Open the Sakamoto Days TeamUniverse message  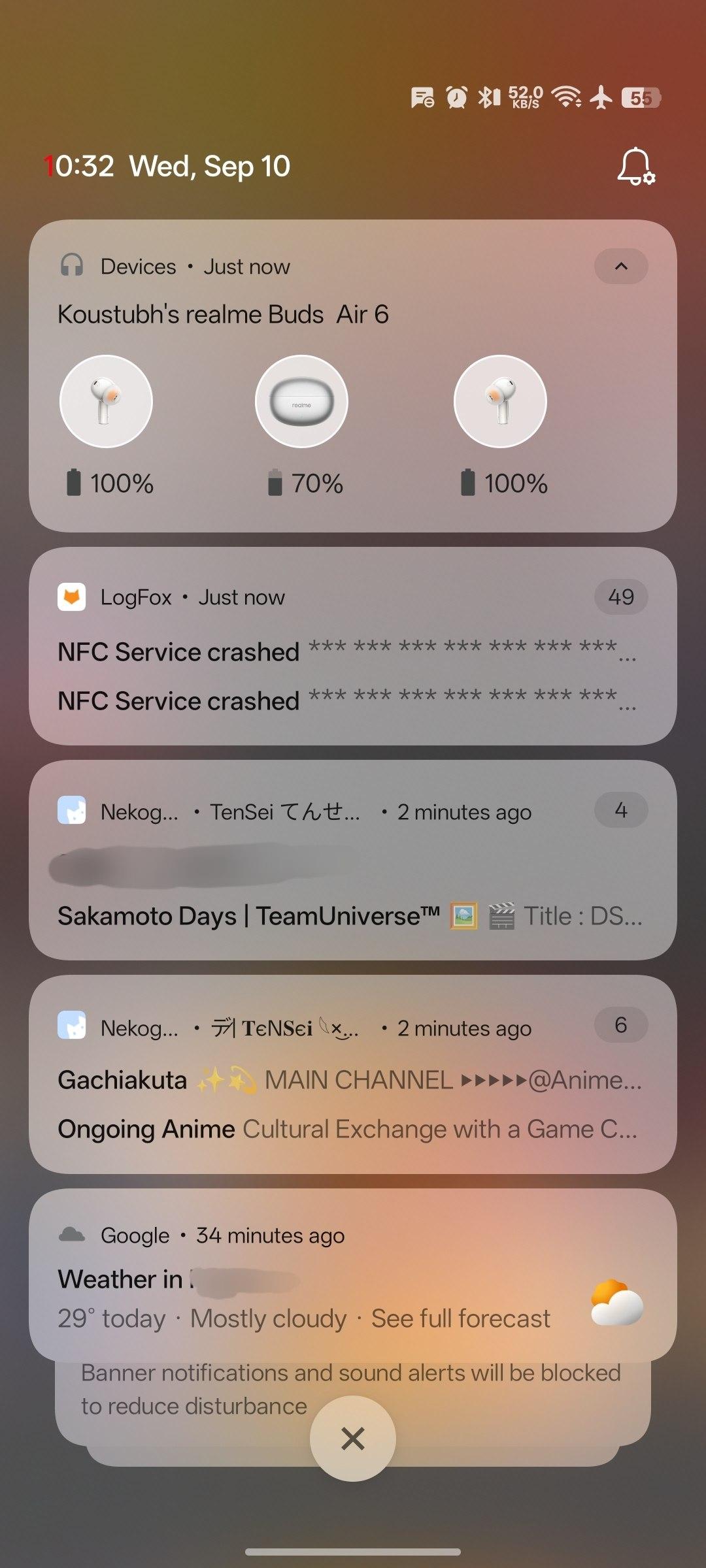click(x=350, y=916)
